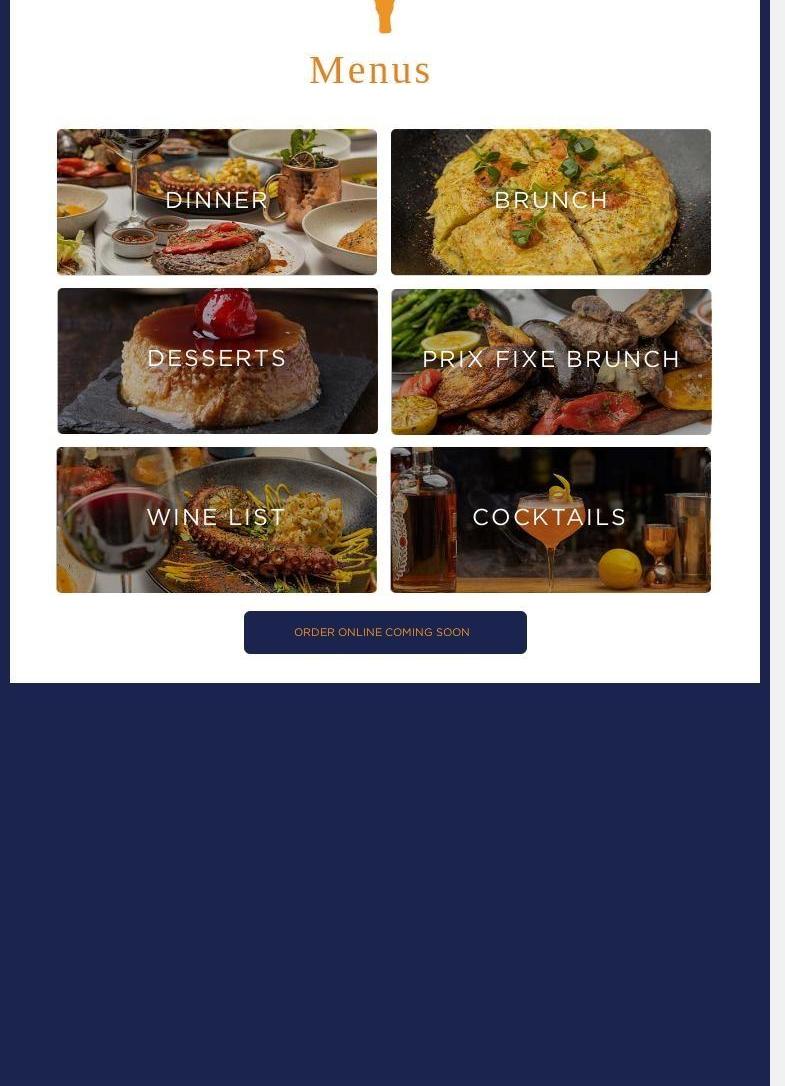This screenshot has height=1086, width=785.
Task: Tap the Order Online Coming Soon button
Action: click(385, 632)
